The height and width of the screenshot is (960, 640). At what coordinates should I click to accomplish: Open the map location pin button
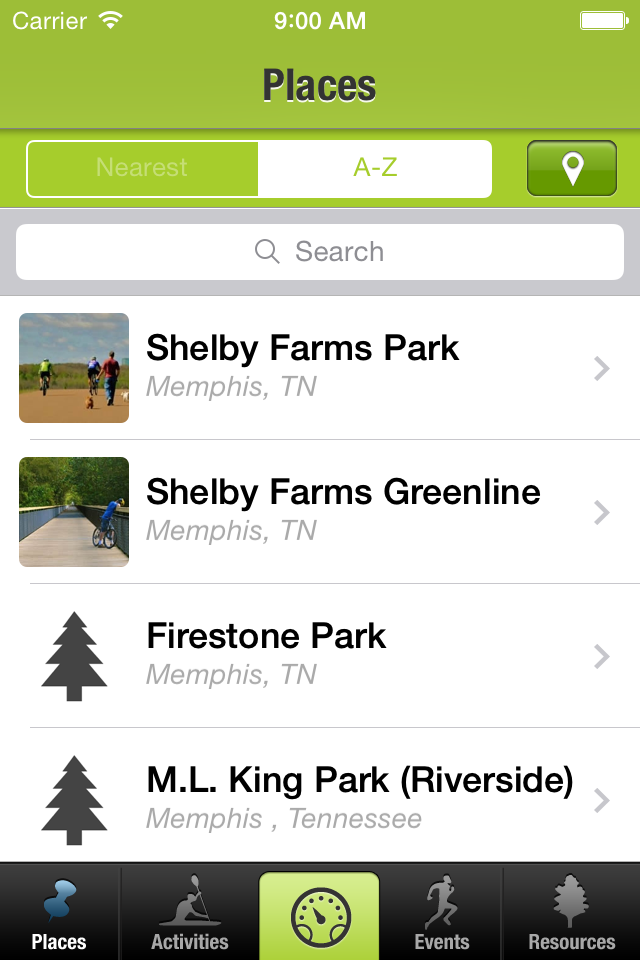click(x=571, y=168)
